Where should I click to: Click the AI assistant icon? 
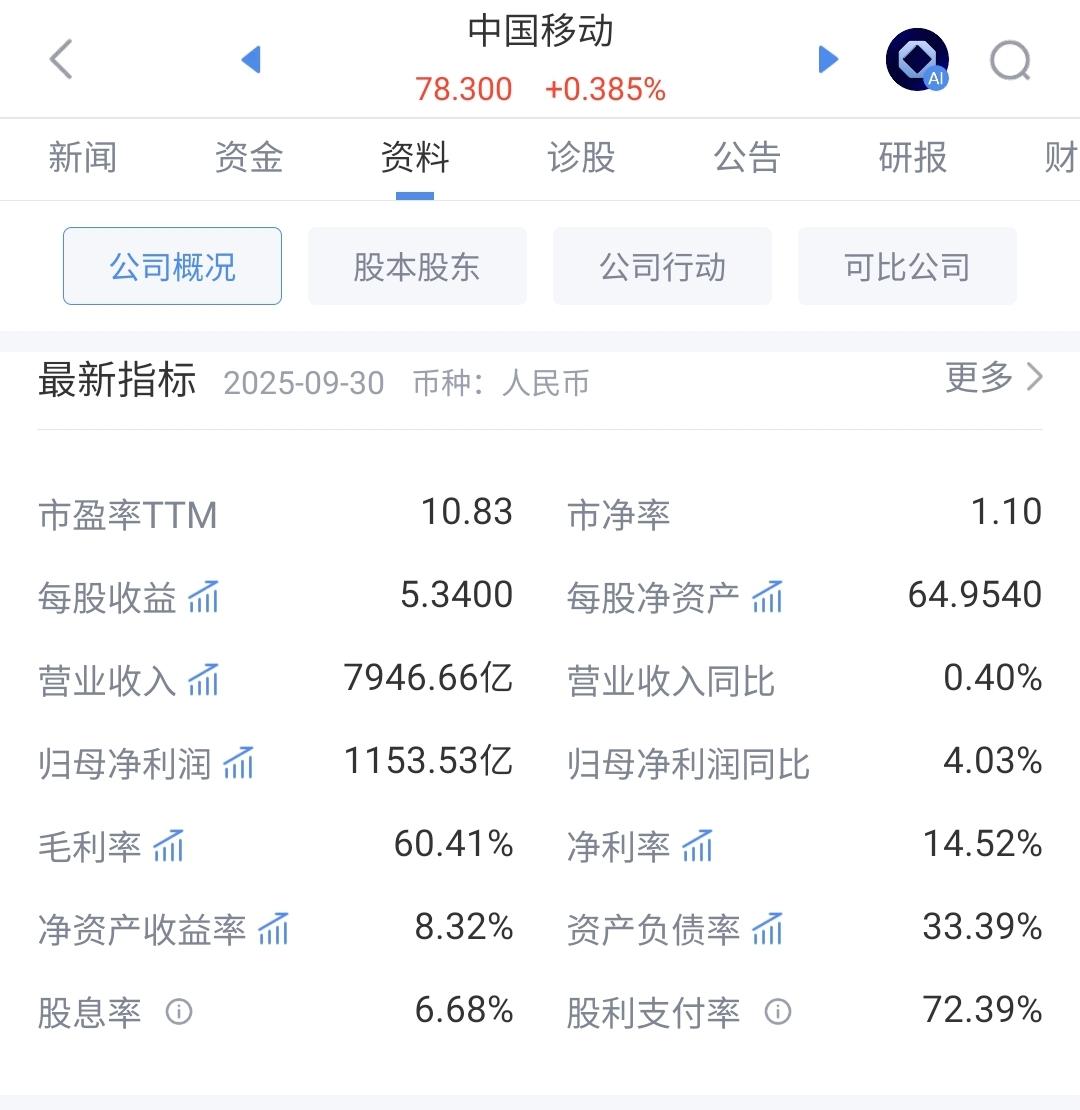[x=915, y=59]
